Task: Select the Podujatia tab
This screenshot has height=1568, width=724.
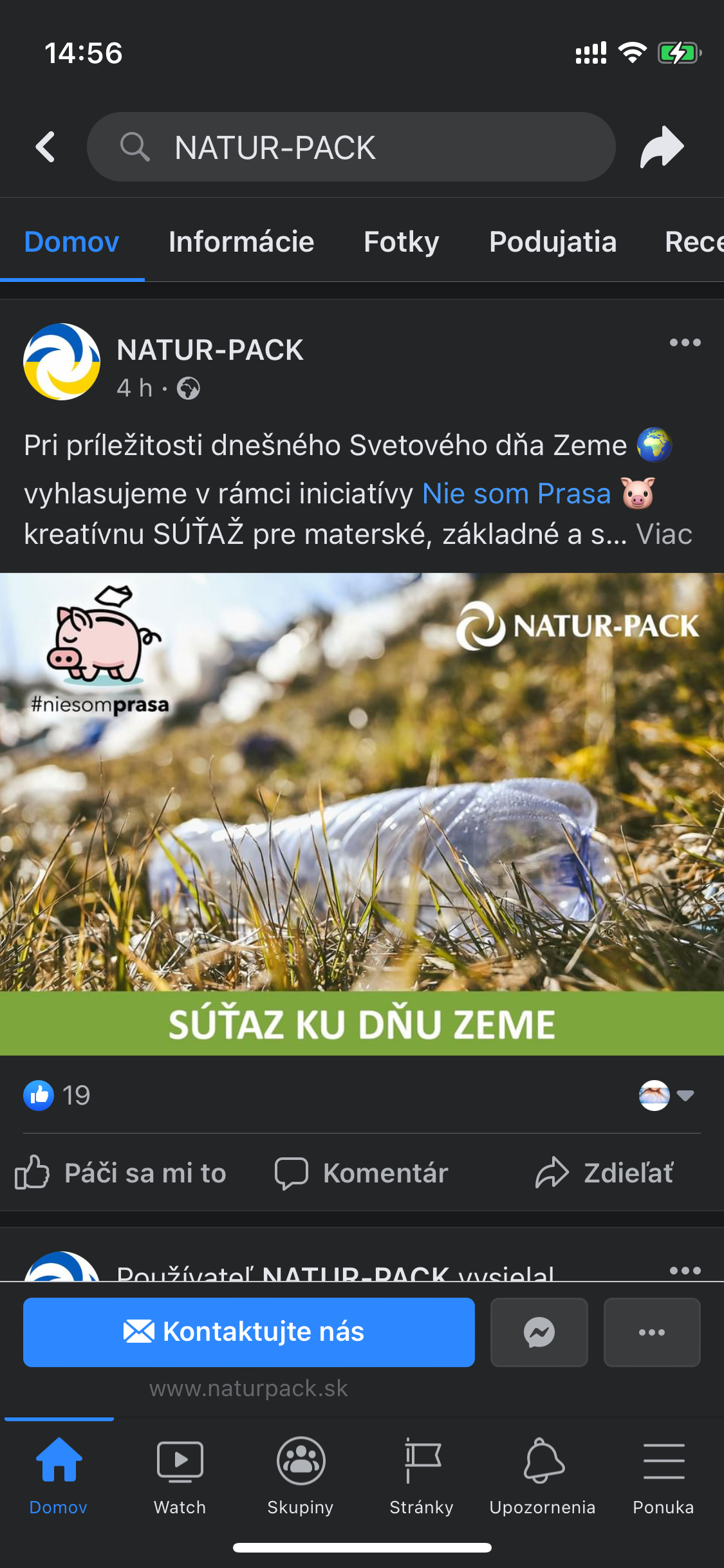Action: coord(553,242)
